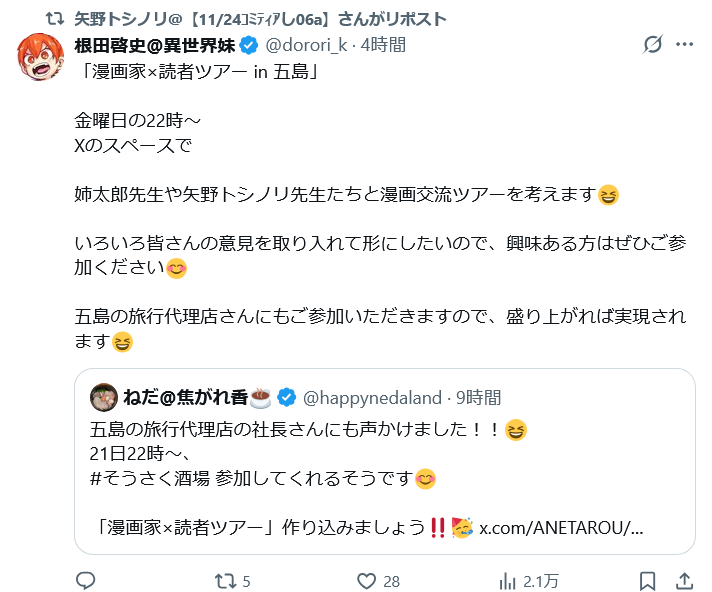The height and width of the screenshot is (592, 712).
Task: Visit the @dorori_k profile handle
Action: [x=308, y=45]
